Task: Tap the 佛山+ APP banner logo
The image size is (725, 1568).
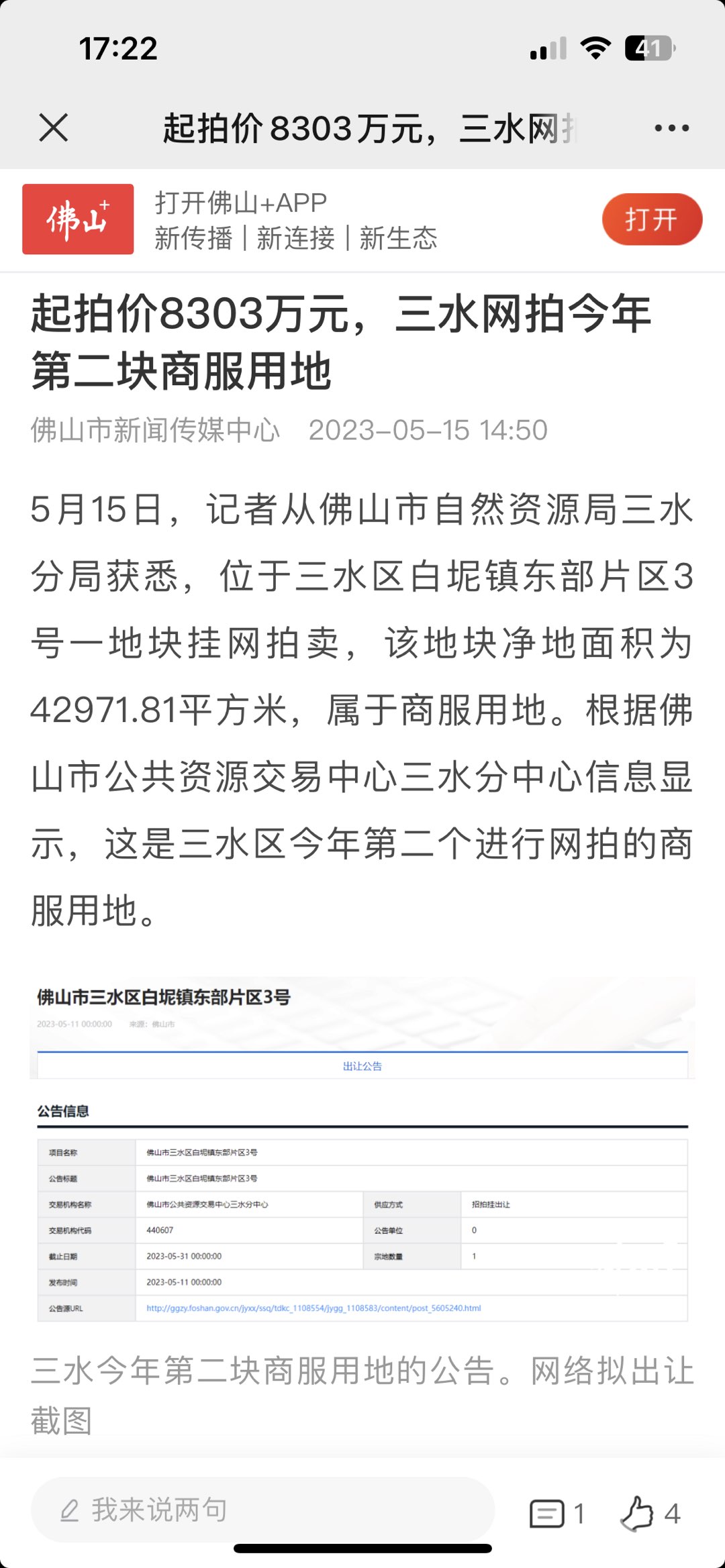Action: 78,219
